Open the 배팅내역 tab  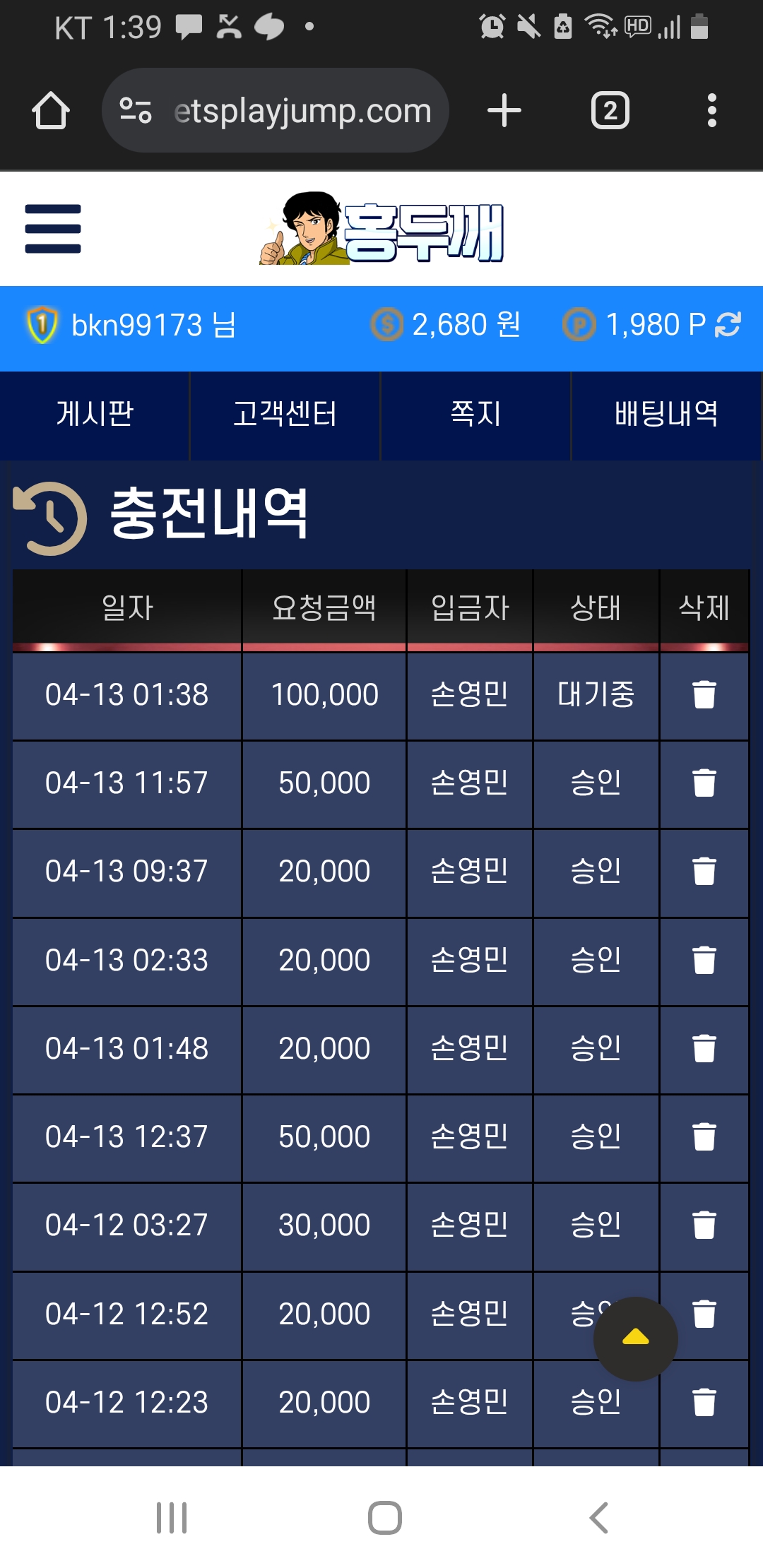pos(666,414)
